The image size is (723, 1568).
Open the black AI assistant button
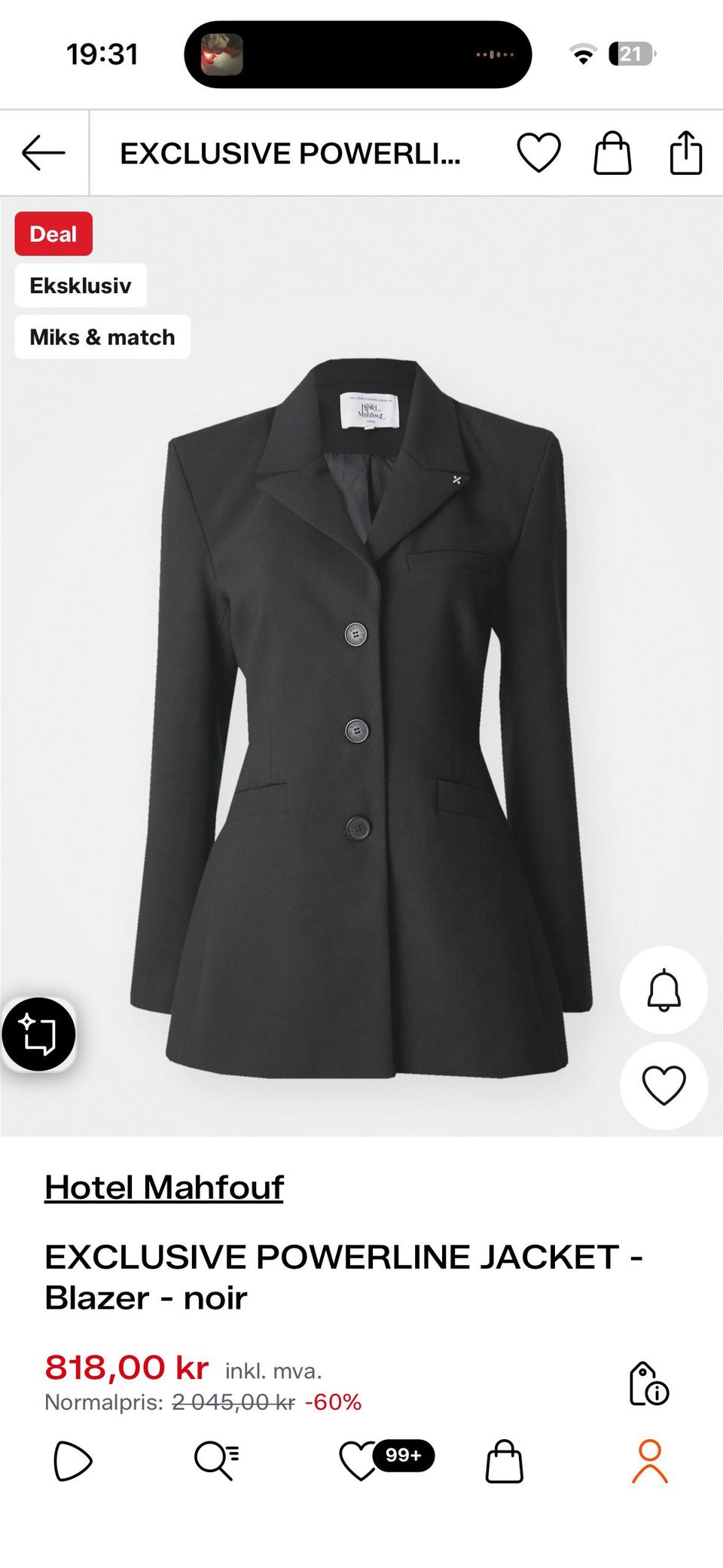coord(38,1034)
